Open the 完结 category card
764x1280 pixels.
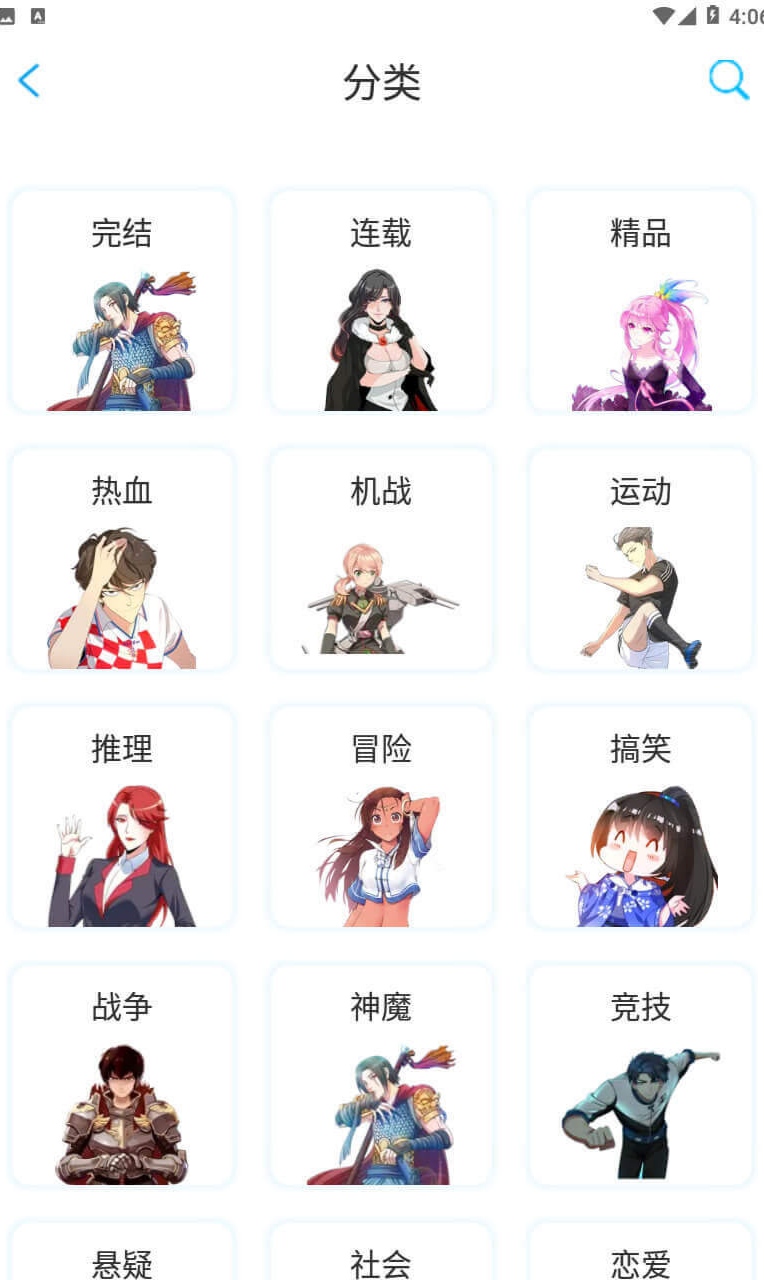[122, 300]
